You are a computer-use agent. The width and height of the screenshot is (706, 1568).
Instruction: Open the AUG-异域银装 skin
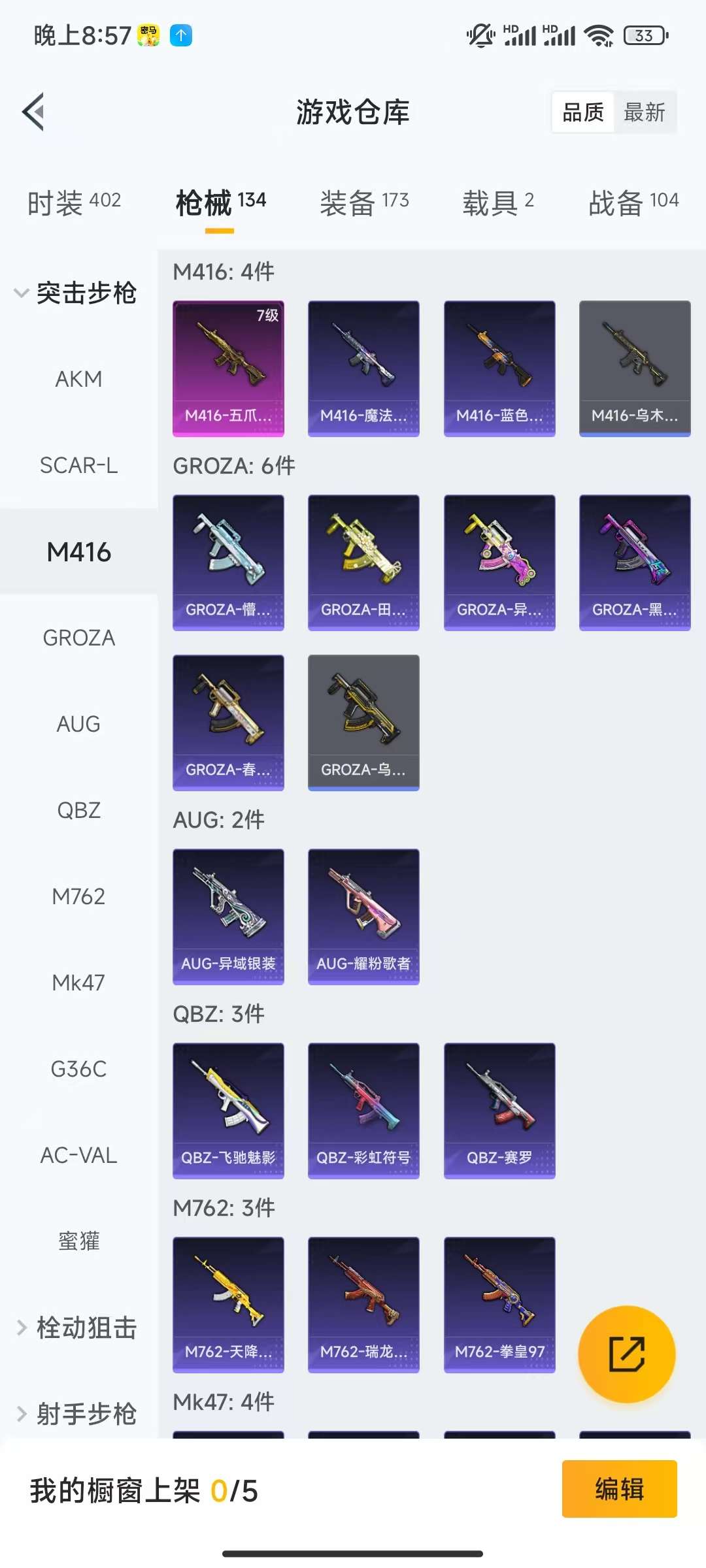228,916
